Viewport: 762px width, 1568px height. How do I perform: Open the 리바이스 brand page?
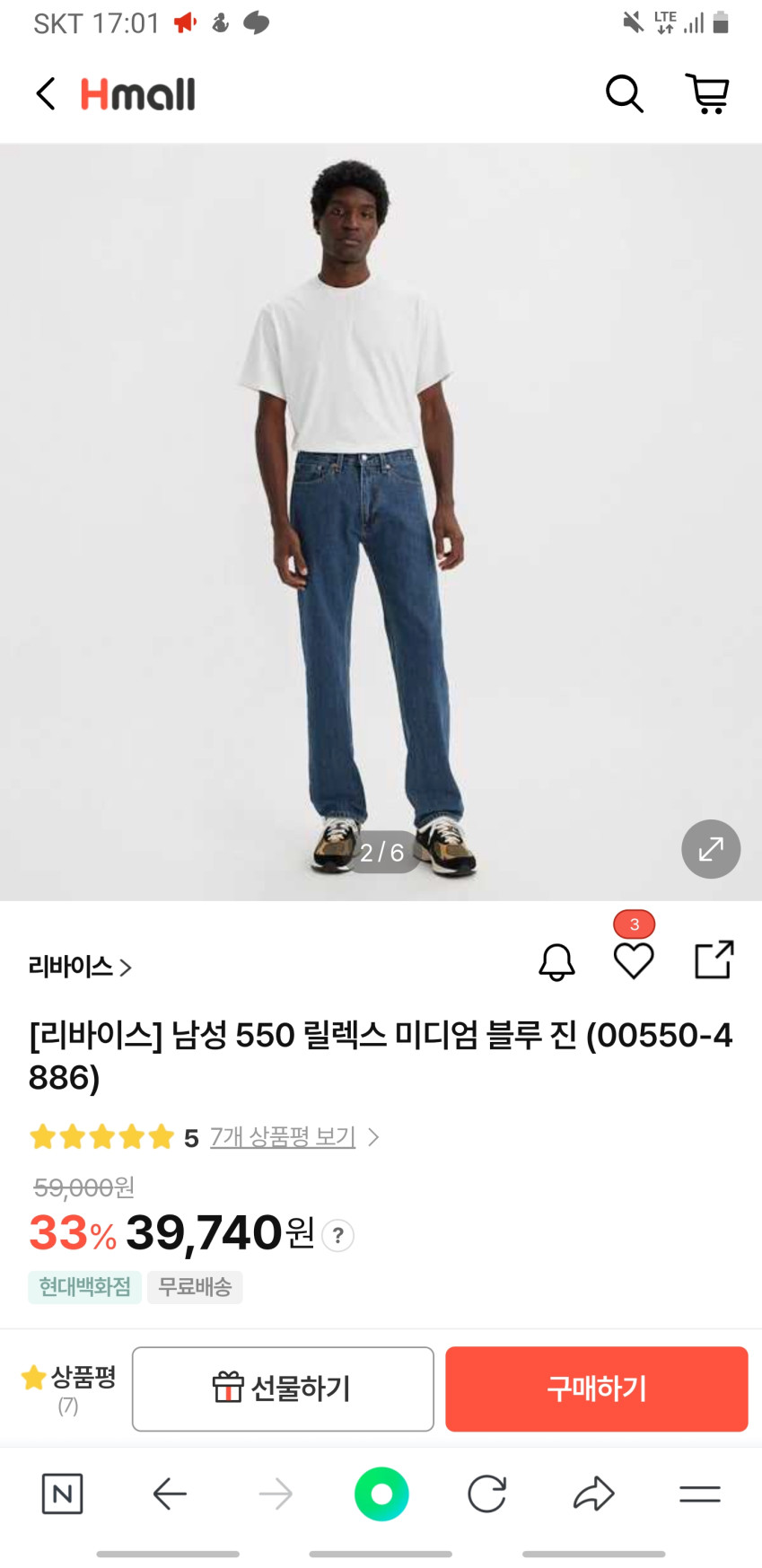[80, 967]
